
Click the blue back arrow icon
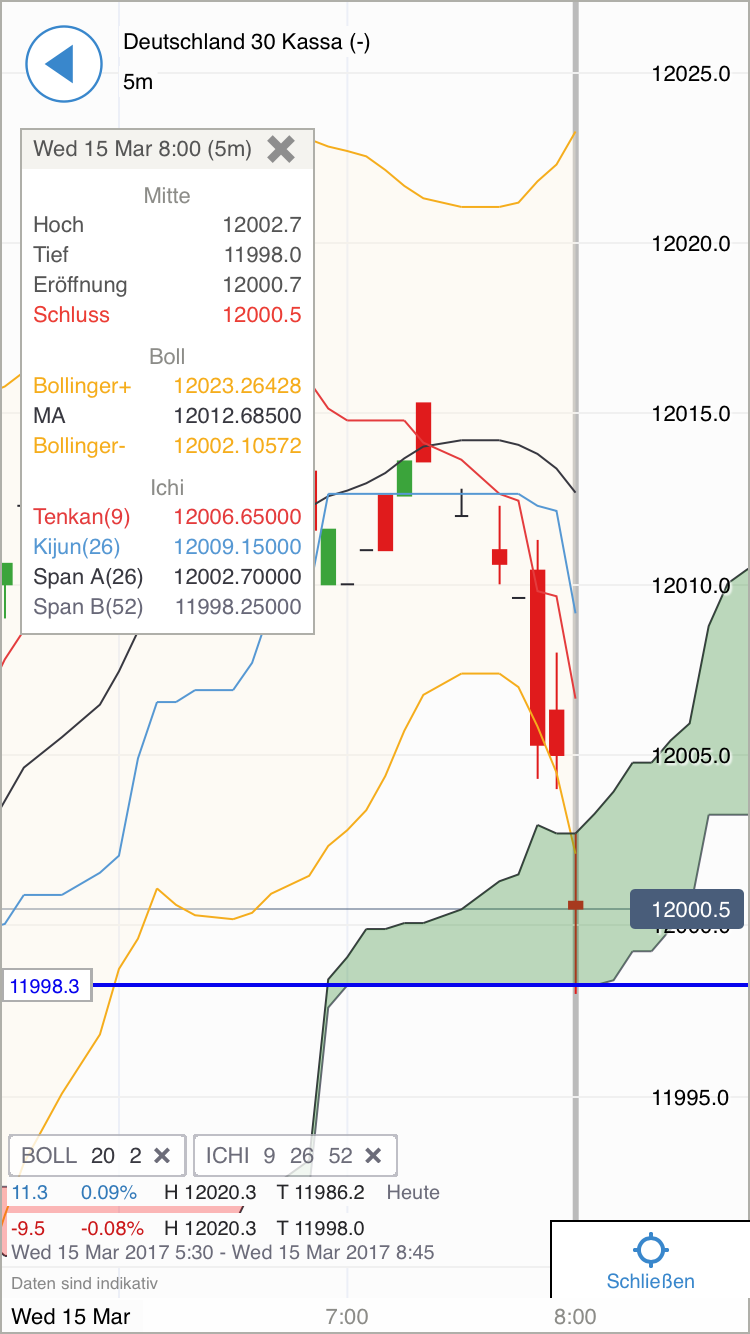(64, 64)
